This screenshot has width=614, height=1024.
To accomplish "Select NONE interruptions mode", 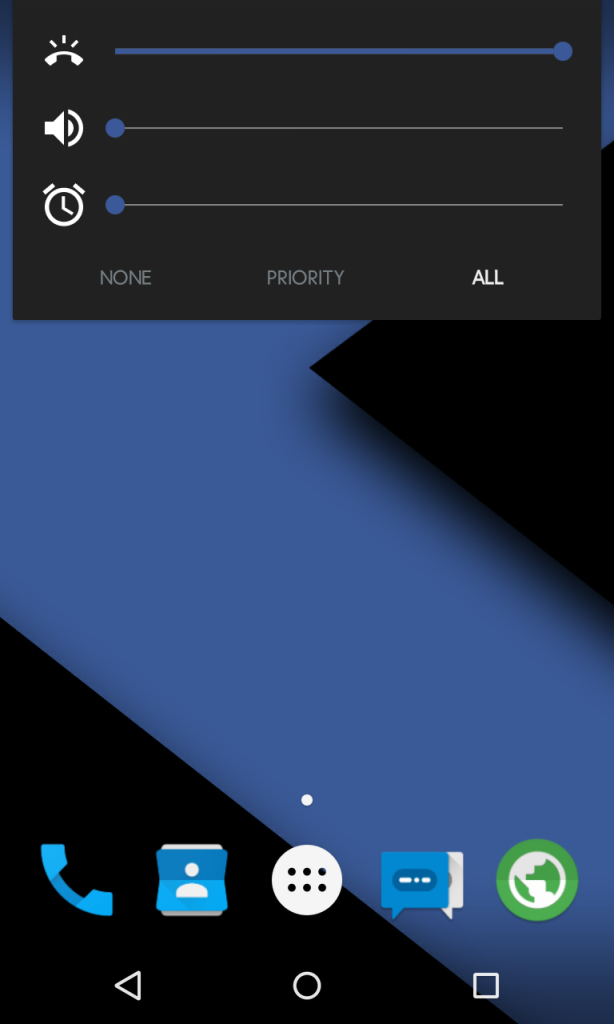I will (x=125, y=278).
